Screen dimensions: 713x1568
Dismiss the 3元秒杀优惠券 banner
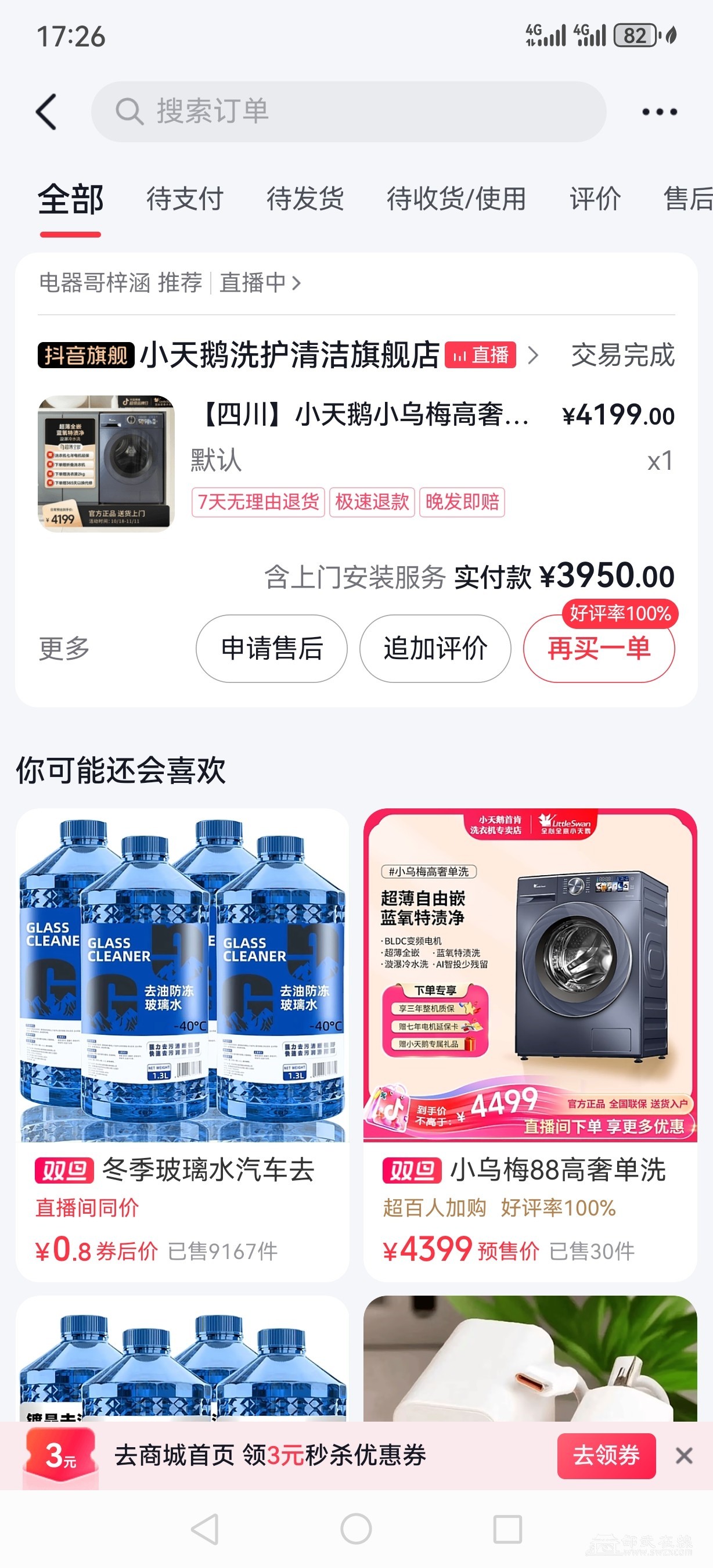pyautogui.click(x=684, y=1456)
